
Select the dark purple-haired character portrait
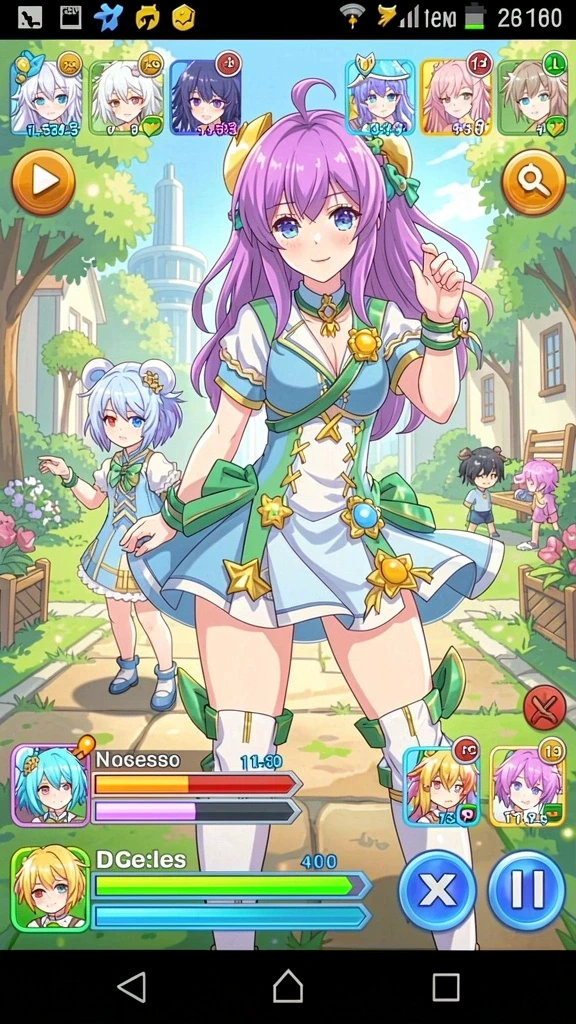[206, 97]
